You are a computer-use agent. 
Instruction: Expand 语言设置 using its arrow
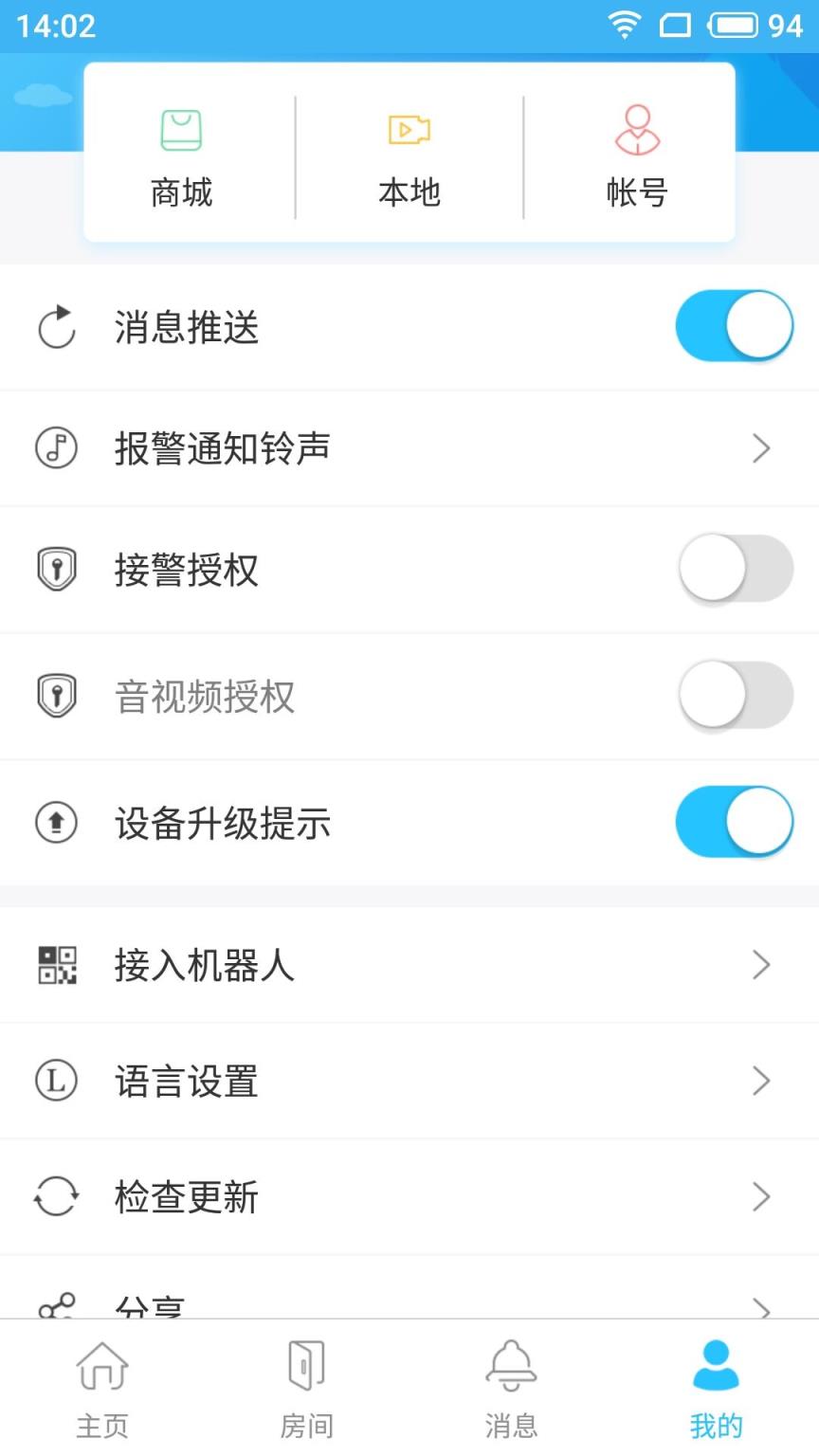pos(761,1081)
